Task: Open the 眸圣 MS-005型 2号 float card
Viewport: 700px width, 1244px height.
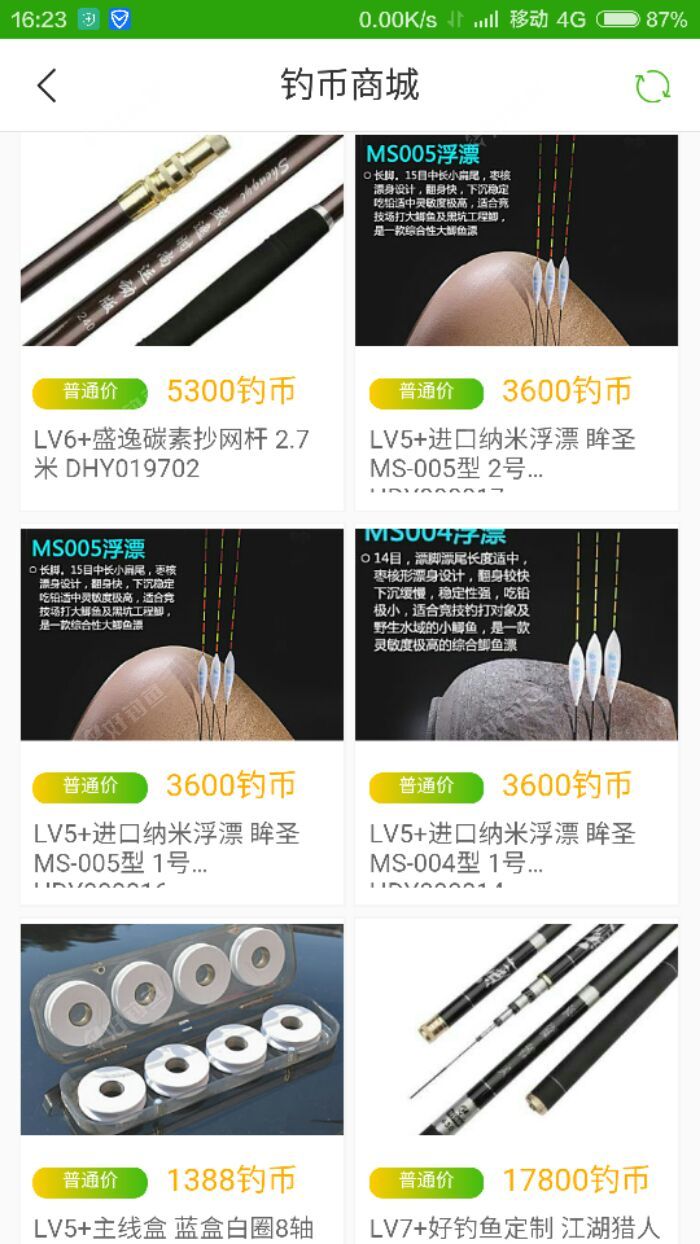Action: [x=516, y=320]
